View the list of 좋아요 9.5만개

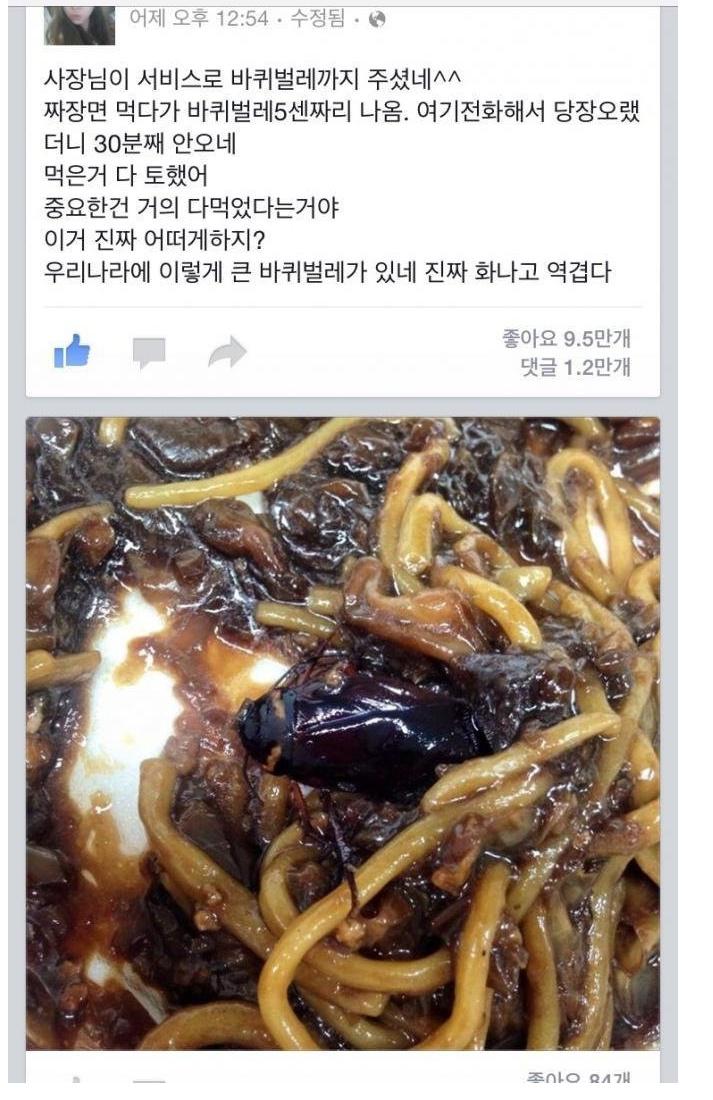(x=566, y=339)
